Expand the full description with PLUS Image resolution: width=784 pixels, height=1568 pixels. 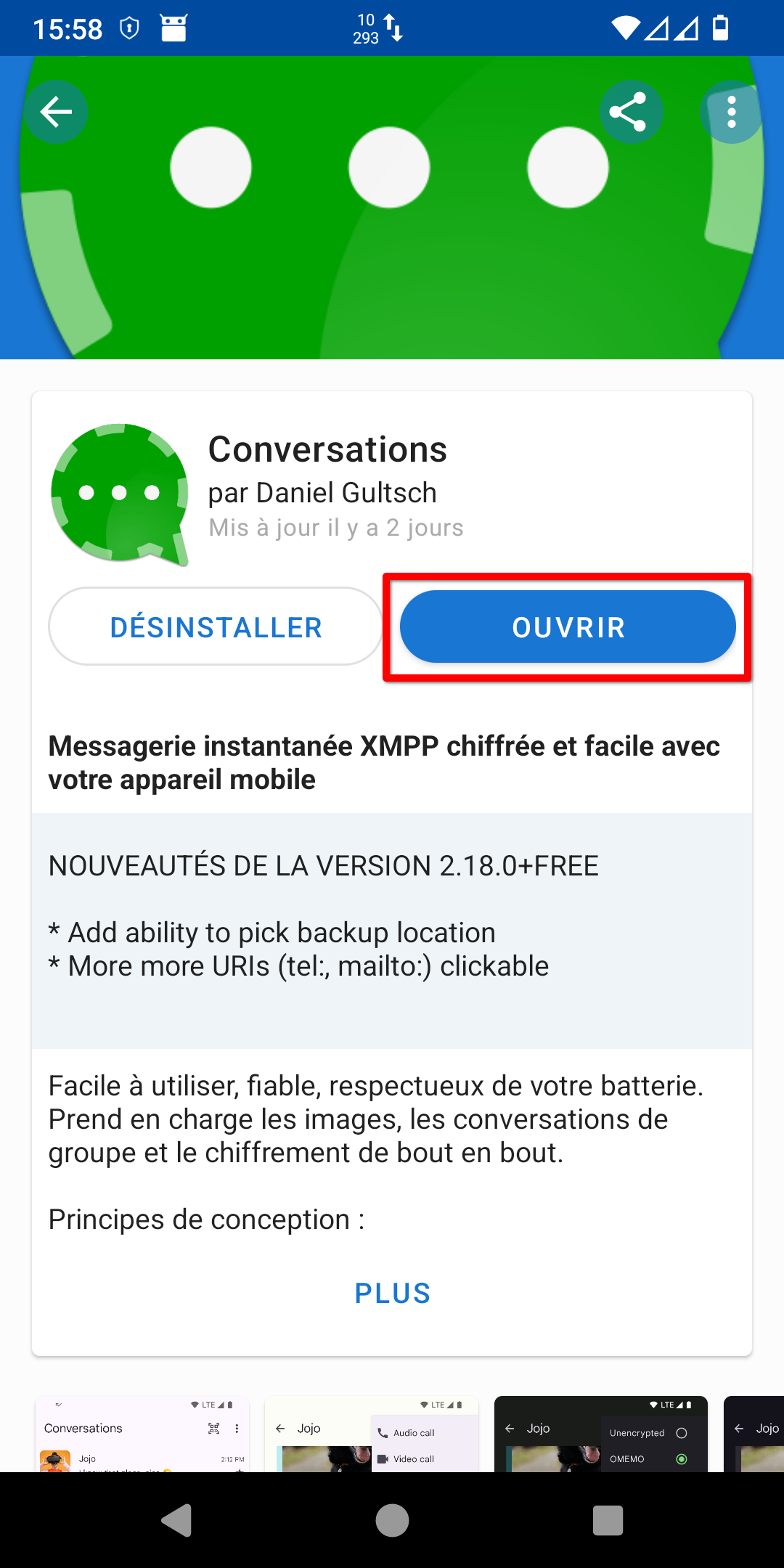(x=392, y=1291)
